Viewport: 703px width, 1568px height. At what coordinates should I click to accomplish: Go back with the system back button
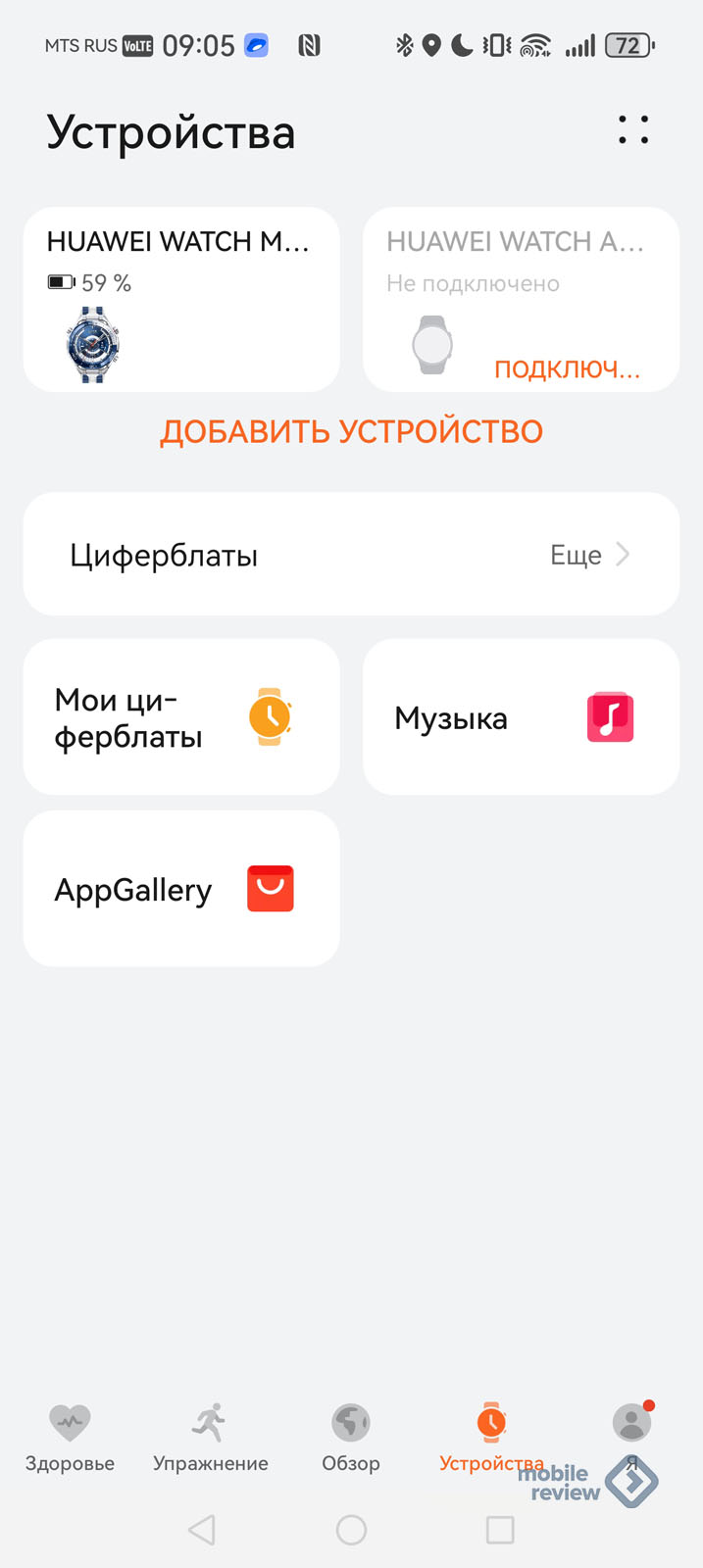tap(202, 1530)
